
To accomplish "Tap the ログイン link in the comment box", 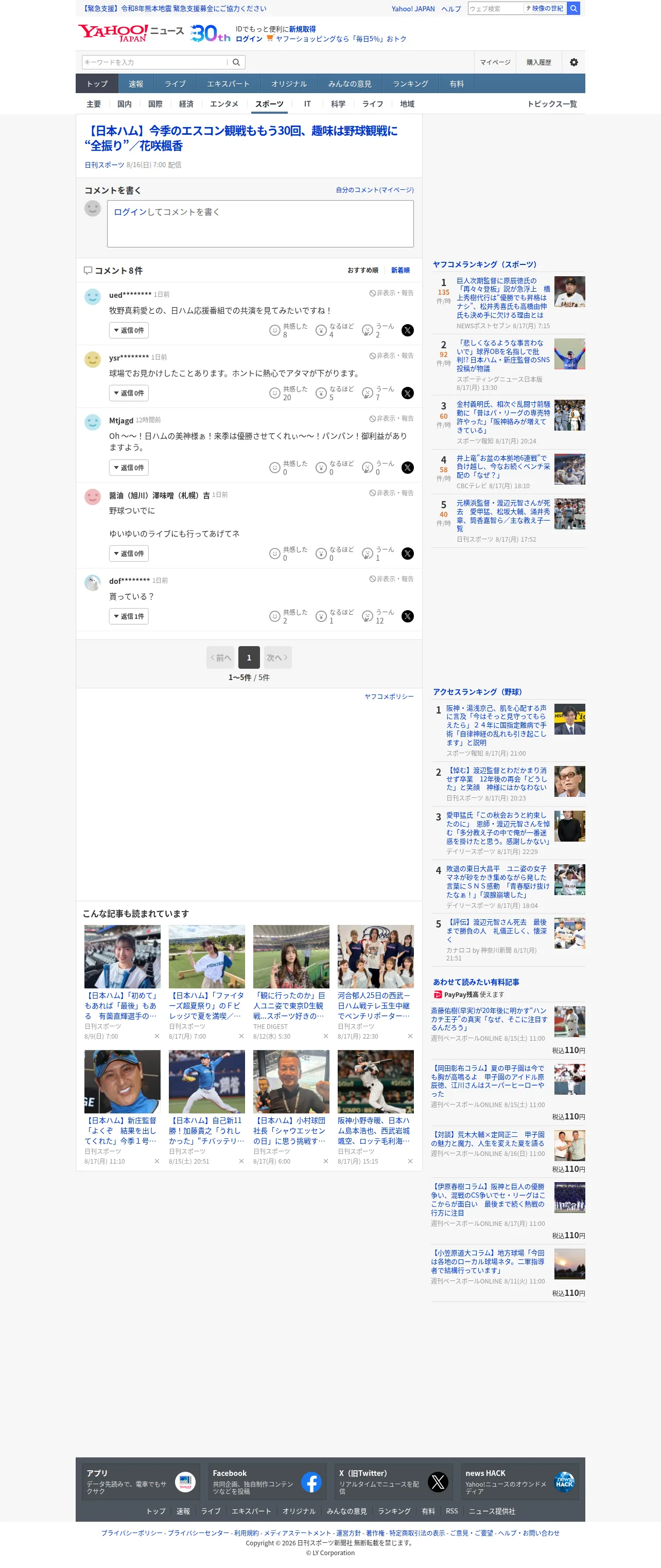I will (x=130, y=212).
